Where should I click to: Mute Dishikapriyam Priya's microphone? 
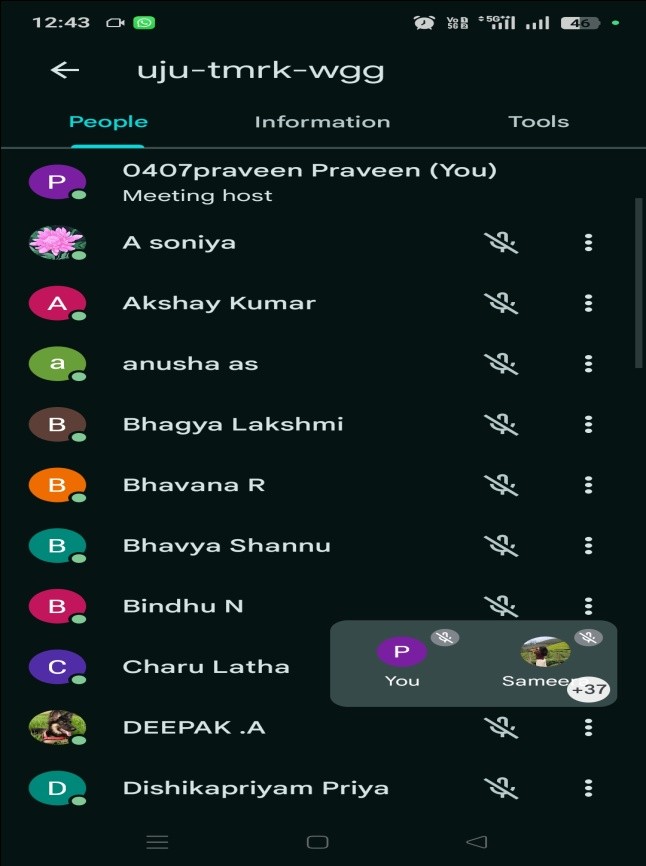pos(500,788)
